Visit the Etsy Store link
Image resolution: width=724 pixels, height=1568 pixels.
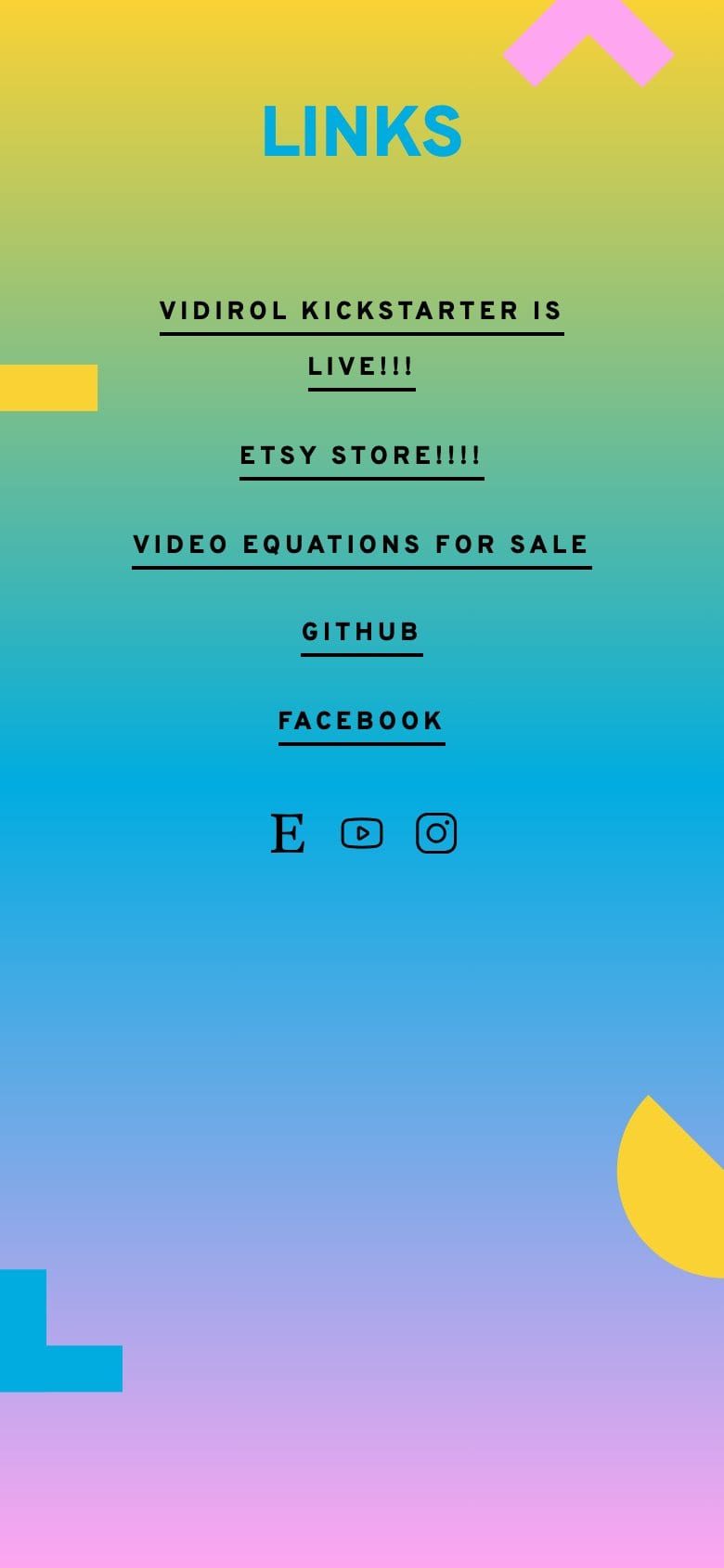click(361, 456)
